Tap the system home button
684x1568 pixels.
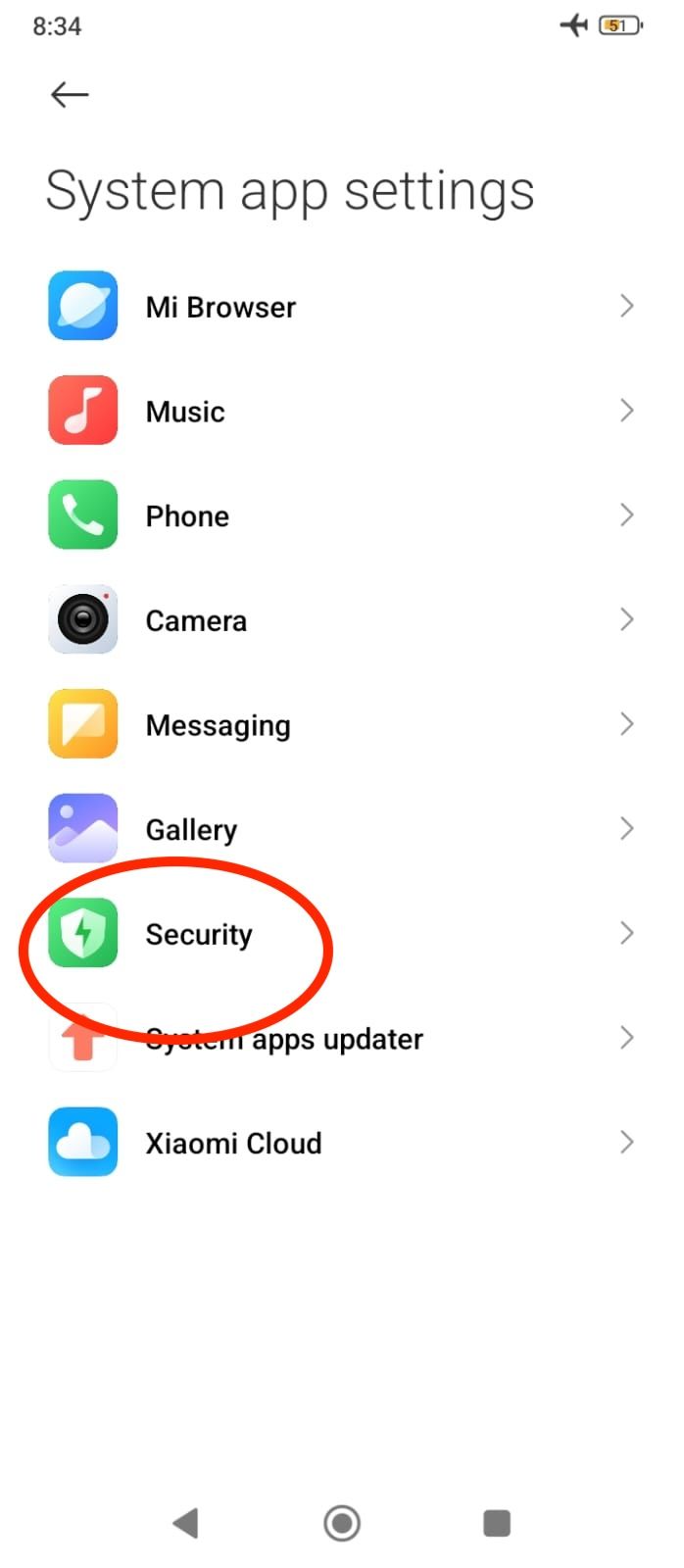(342, 1523)
